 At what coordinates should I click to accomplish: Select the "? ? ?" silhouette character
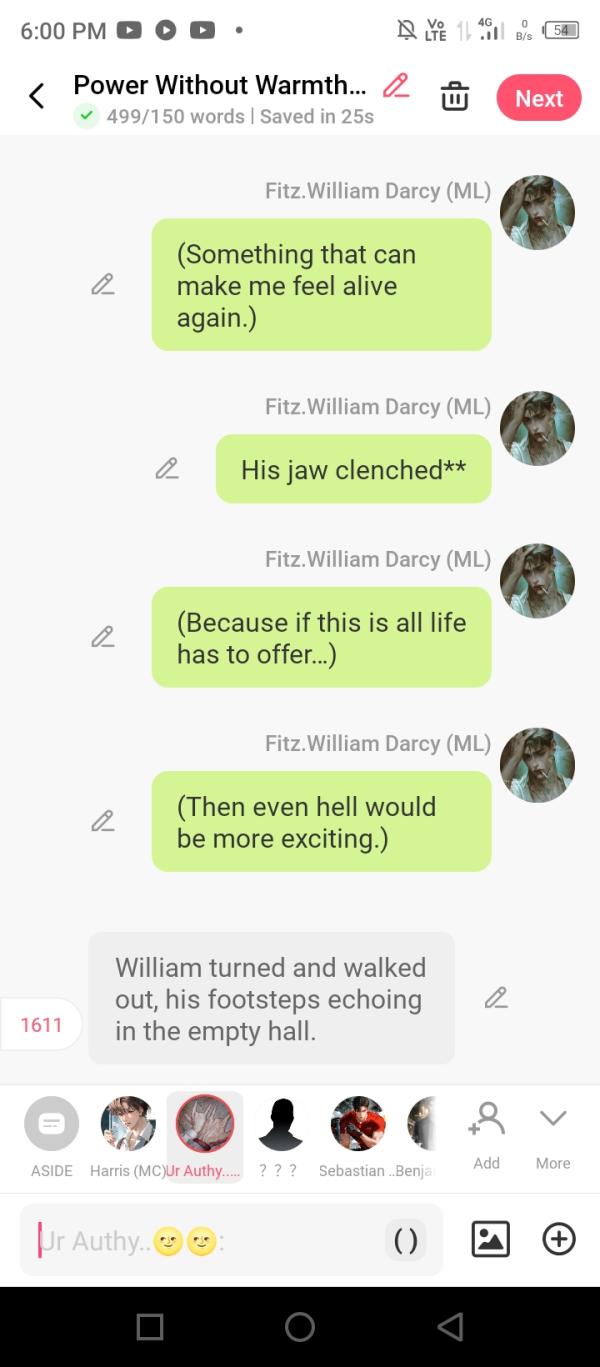pos(280,1136)
